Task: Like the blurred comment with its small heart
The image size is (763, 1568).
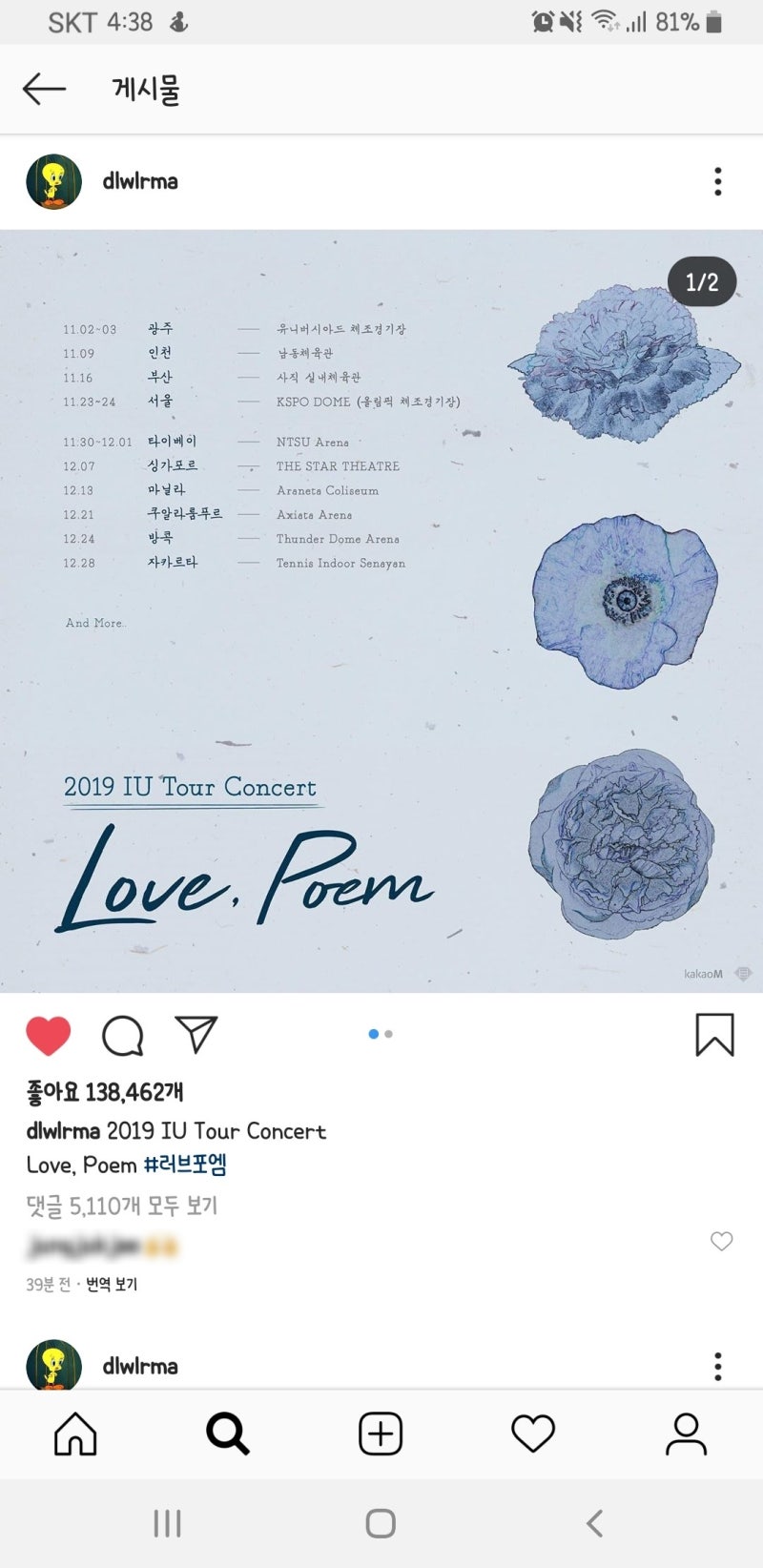Action: pos(722,1241)
